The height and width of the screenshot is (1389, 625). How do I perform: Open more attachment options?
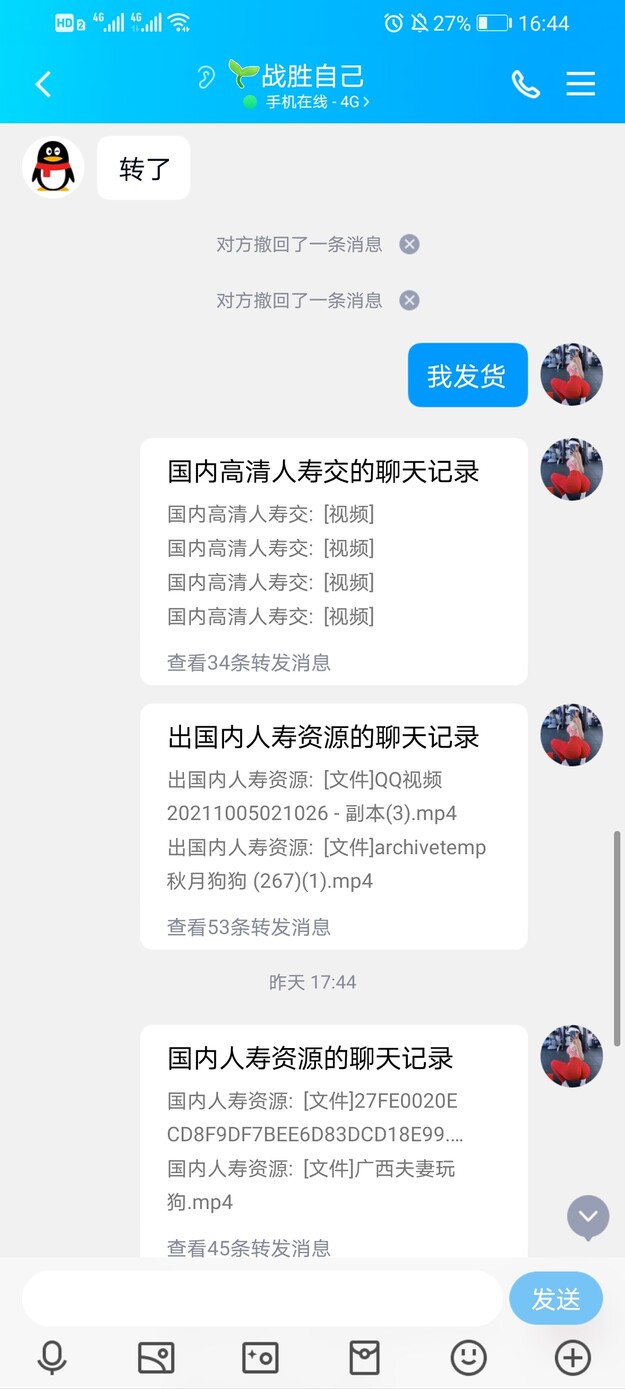572,1357
